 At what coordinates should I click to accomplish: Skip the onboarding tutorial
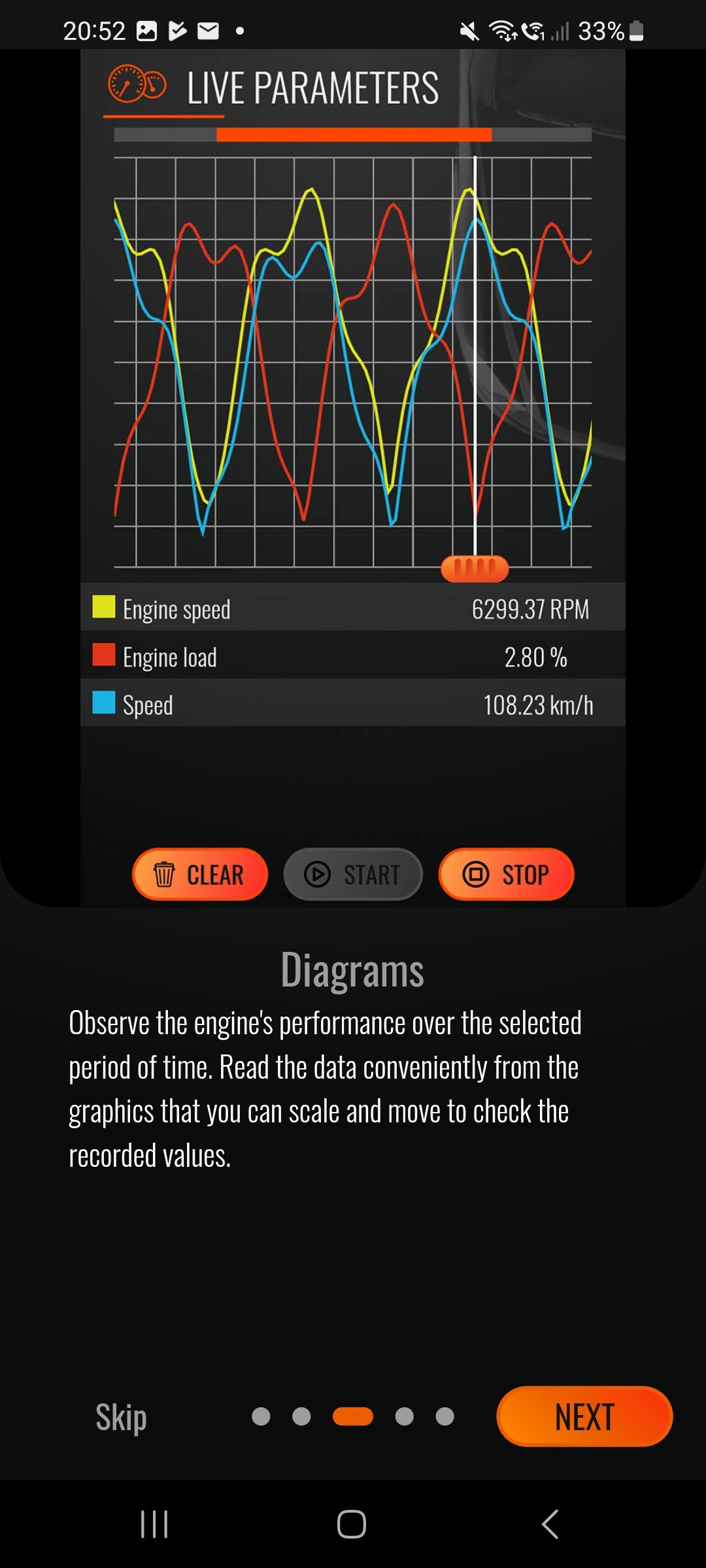point(121,1417)
